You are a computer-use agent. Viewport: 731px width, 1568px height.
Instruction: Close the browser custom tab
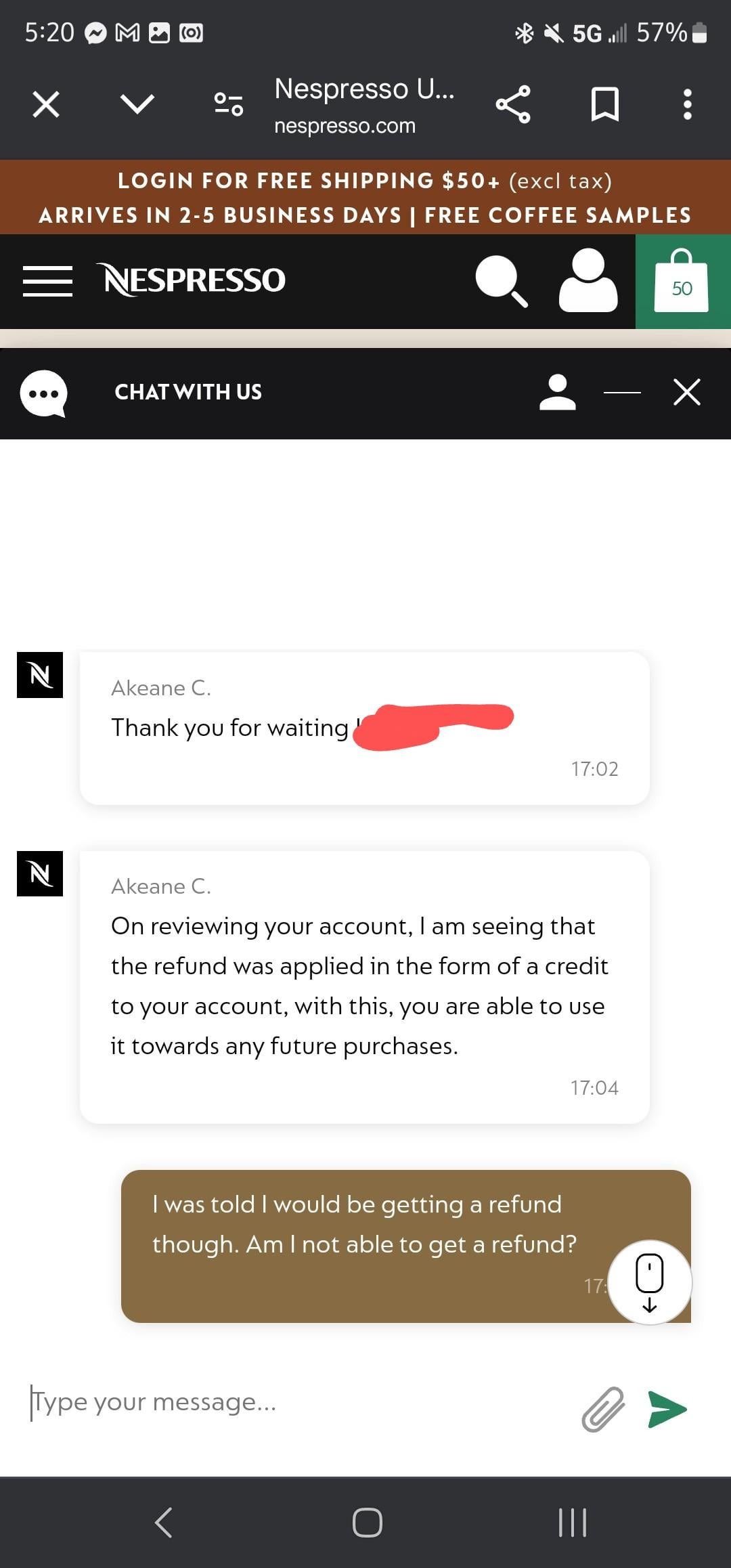pyautogui.click(x=46, y=105)
